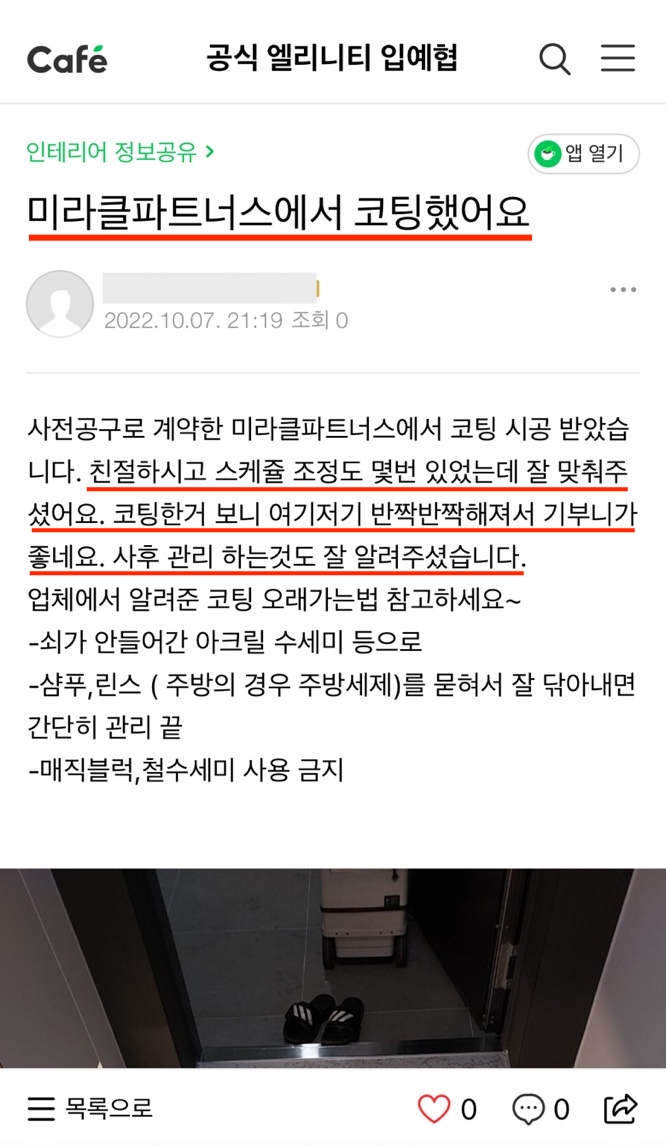The width and height of the screenshot is (666, 1146).
Task: Open the hamburger menu
Action: 618,59
